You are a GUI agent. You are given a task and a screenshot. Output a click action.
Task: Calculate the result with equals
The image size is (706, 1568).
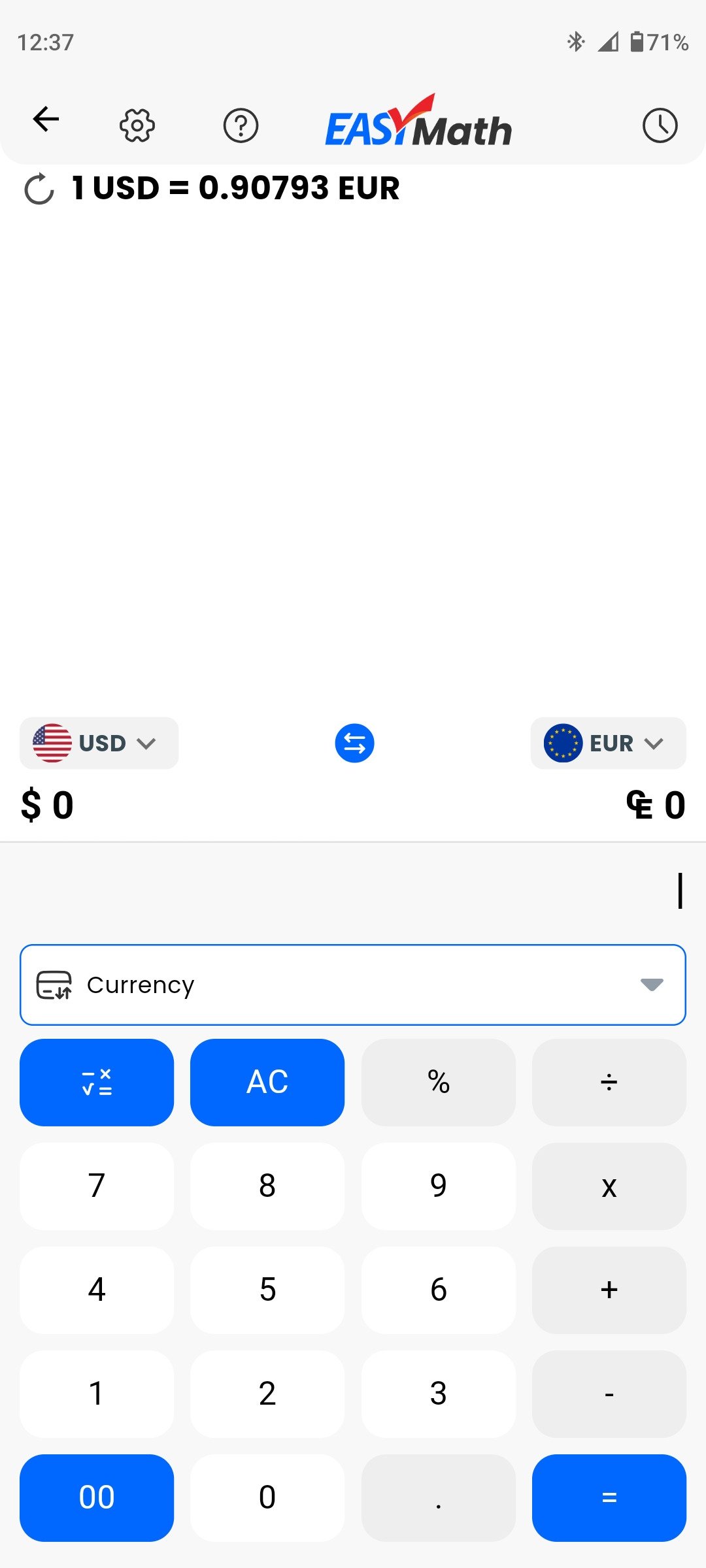(x=609, y=1498)
